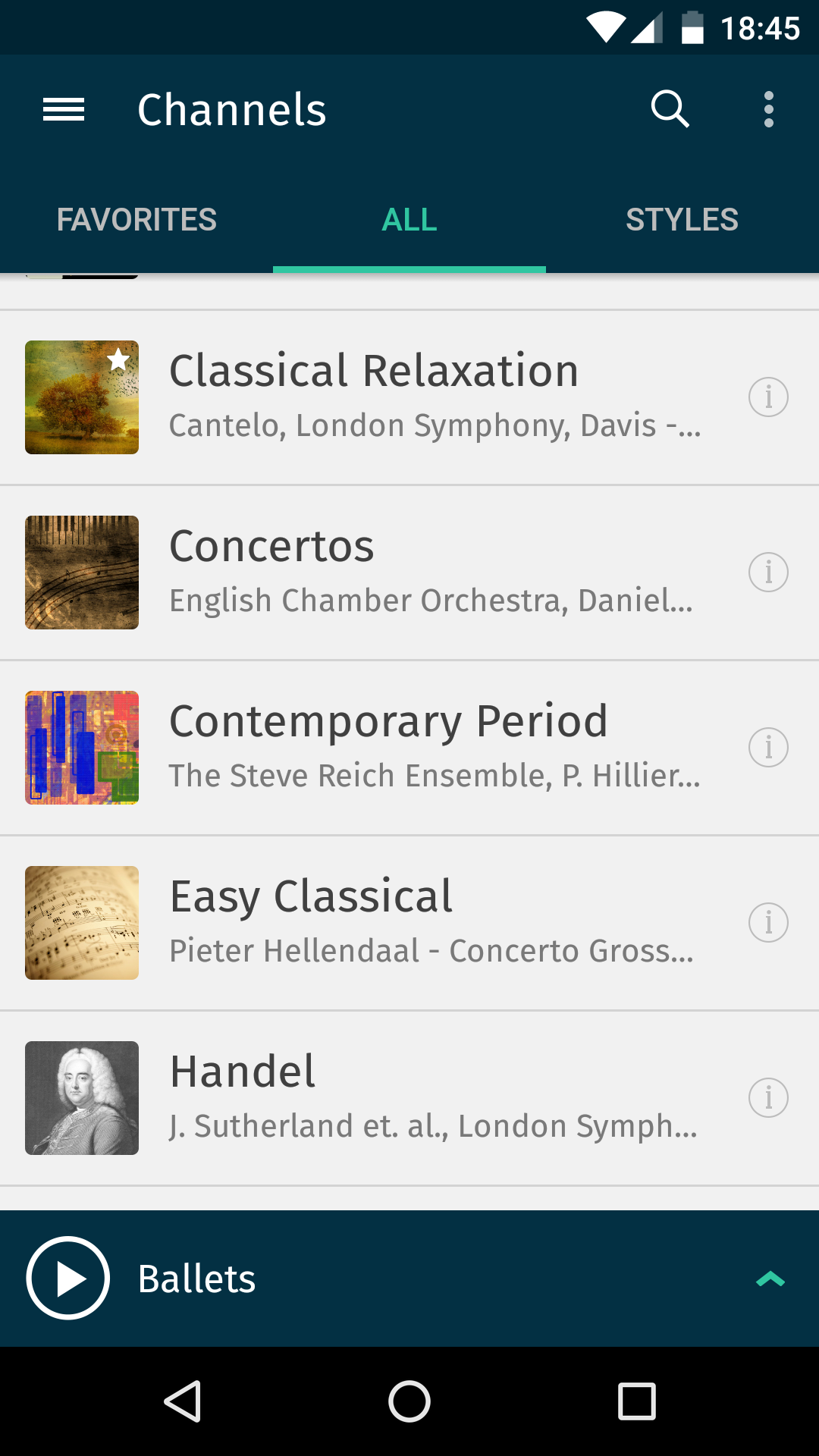Screen dimensions: 819x1456
Task: Toggle play on the currently playing Ballets station
Action: click(68, 1278)
